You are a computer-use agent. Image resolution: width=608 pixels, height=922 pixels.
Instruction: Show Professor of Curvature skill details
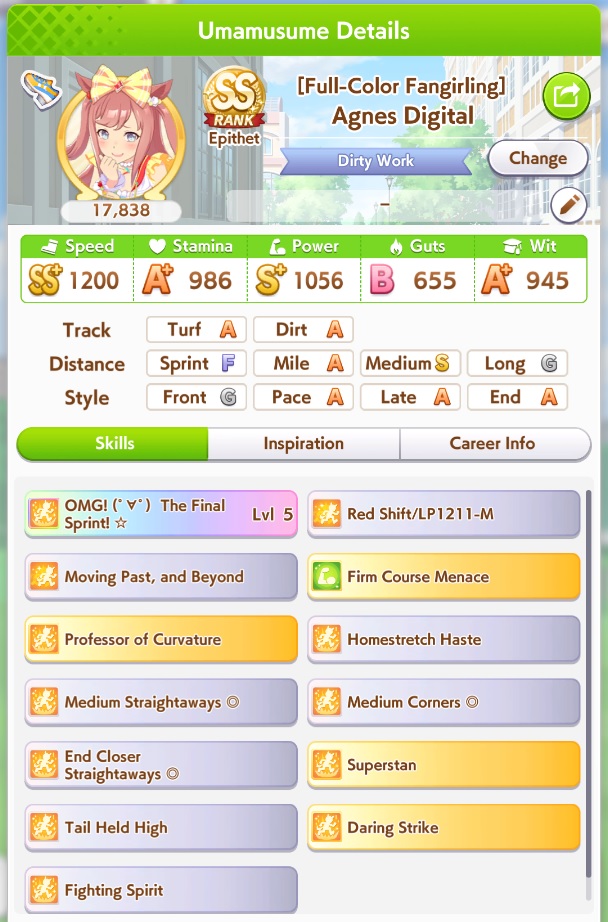[161, 639]
